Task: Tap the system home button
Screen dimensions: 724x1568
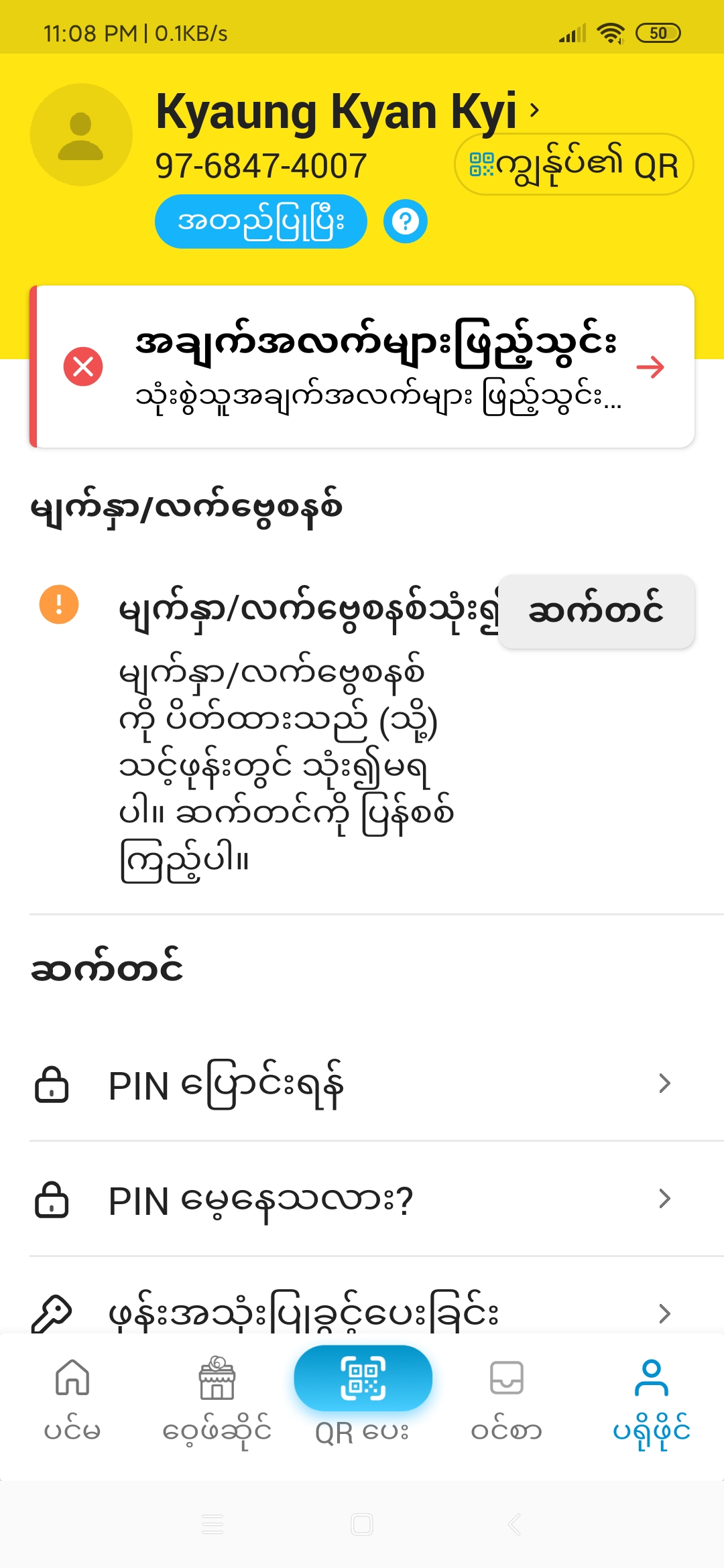Action: pos(362,1524)
